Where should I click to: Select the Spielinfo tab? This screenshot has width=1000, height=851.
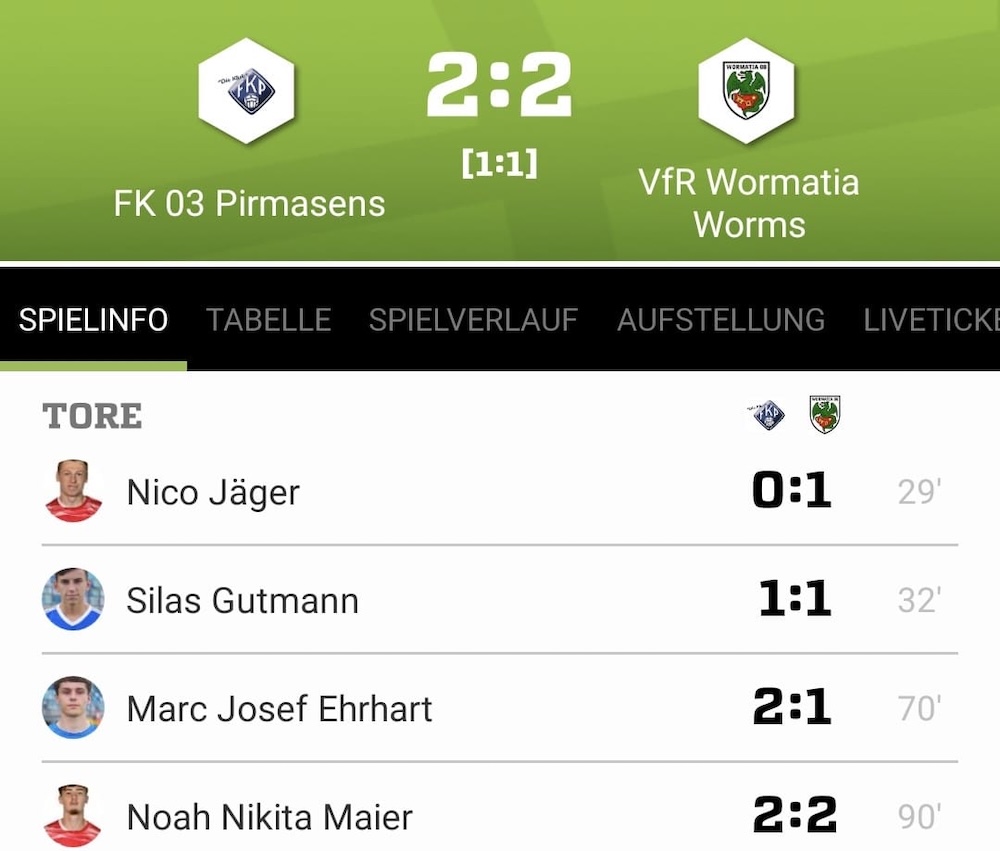click(x=93, y=320)
